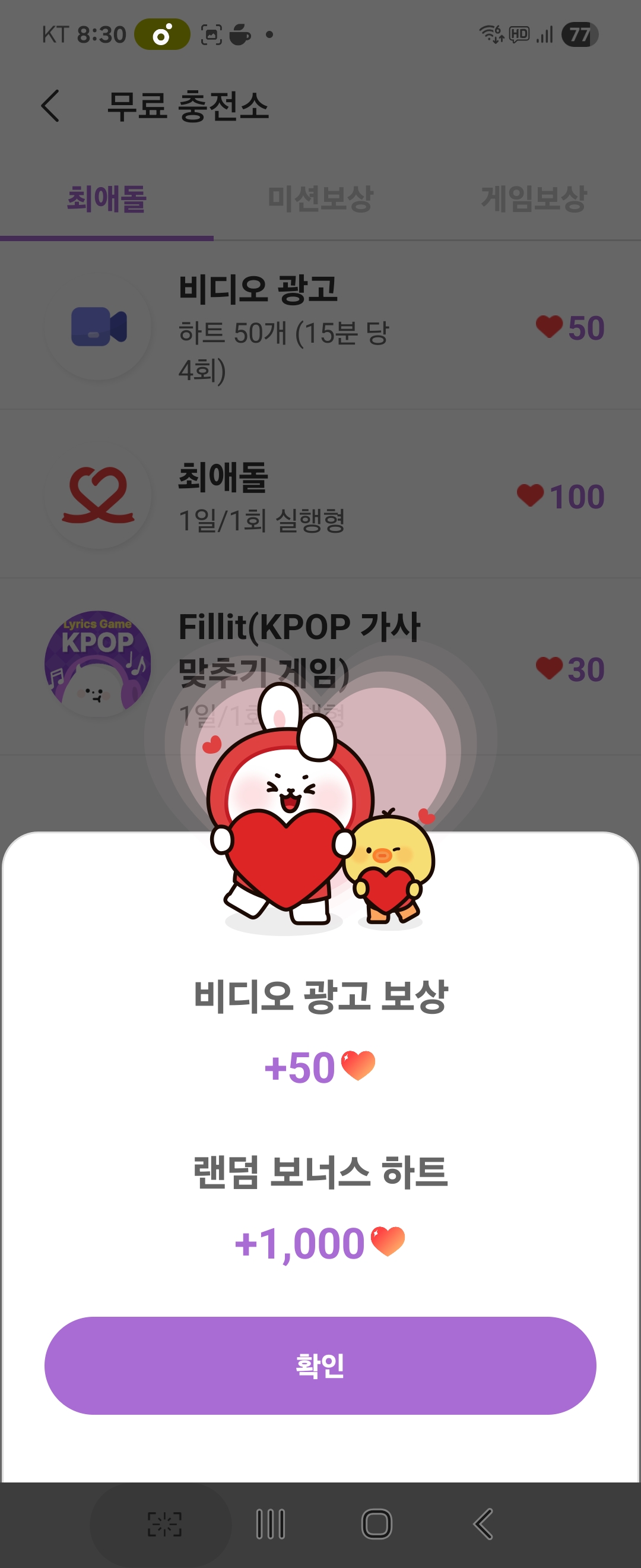This screenshot has width=641, height=1568.
Task: Tap the system home button
Action: (376, 1524)
